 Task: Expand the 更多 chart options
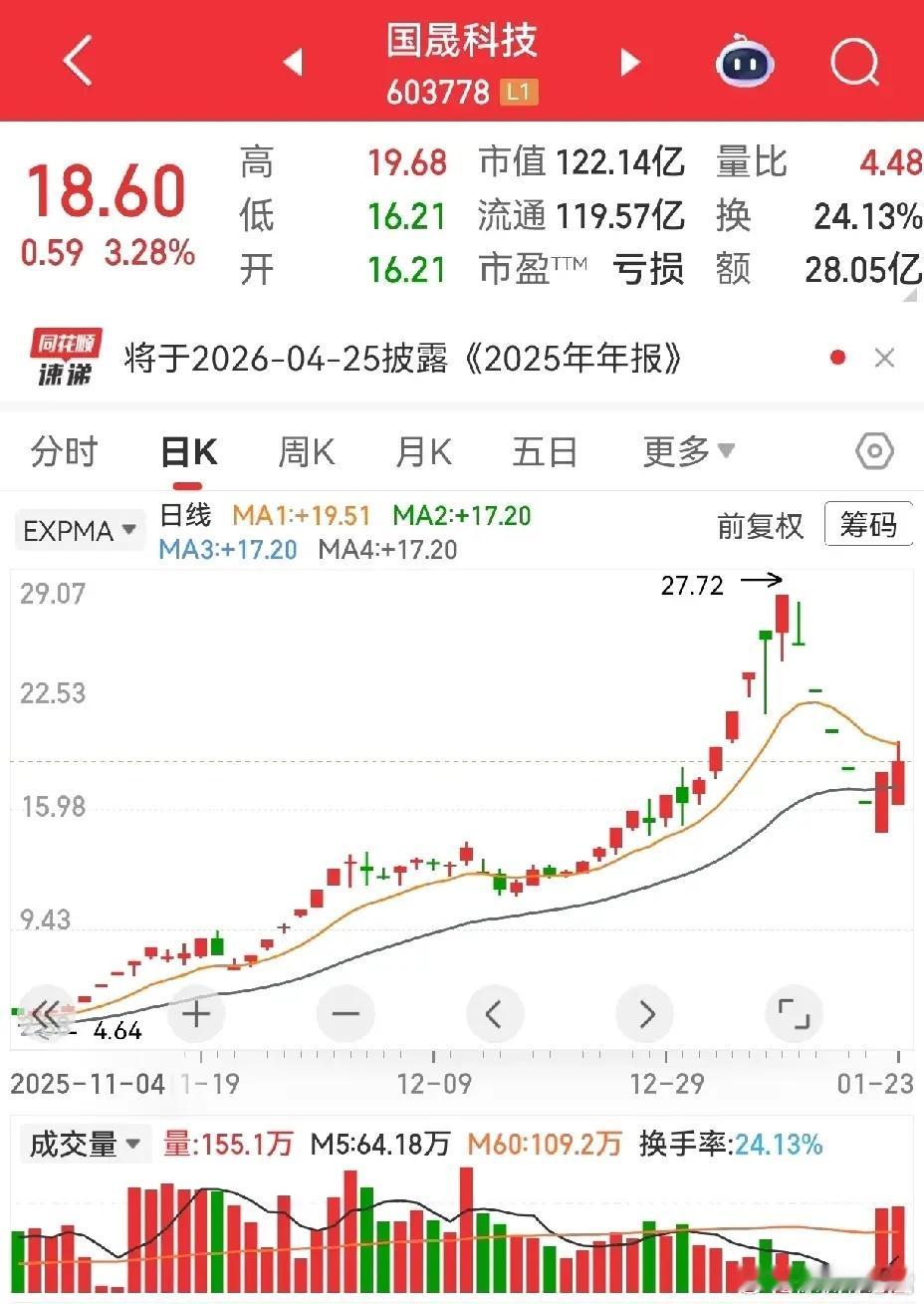[x=688, y=452]
